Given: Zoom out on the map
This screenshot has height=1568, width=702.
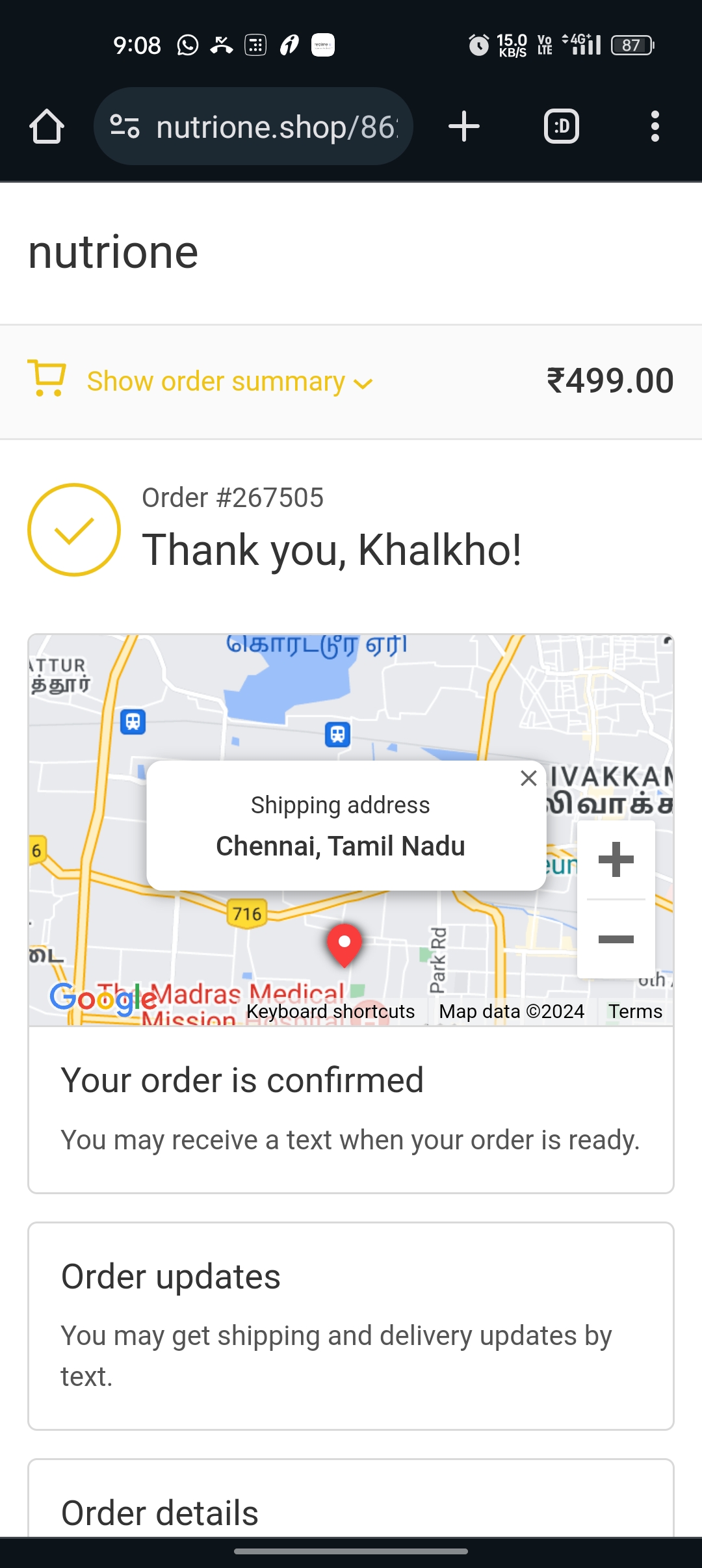Looking at the screenshot, I should (616, 939).
